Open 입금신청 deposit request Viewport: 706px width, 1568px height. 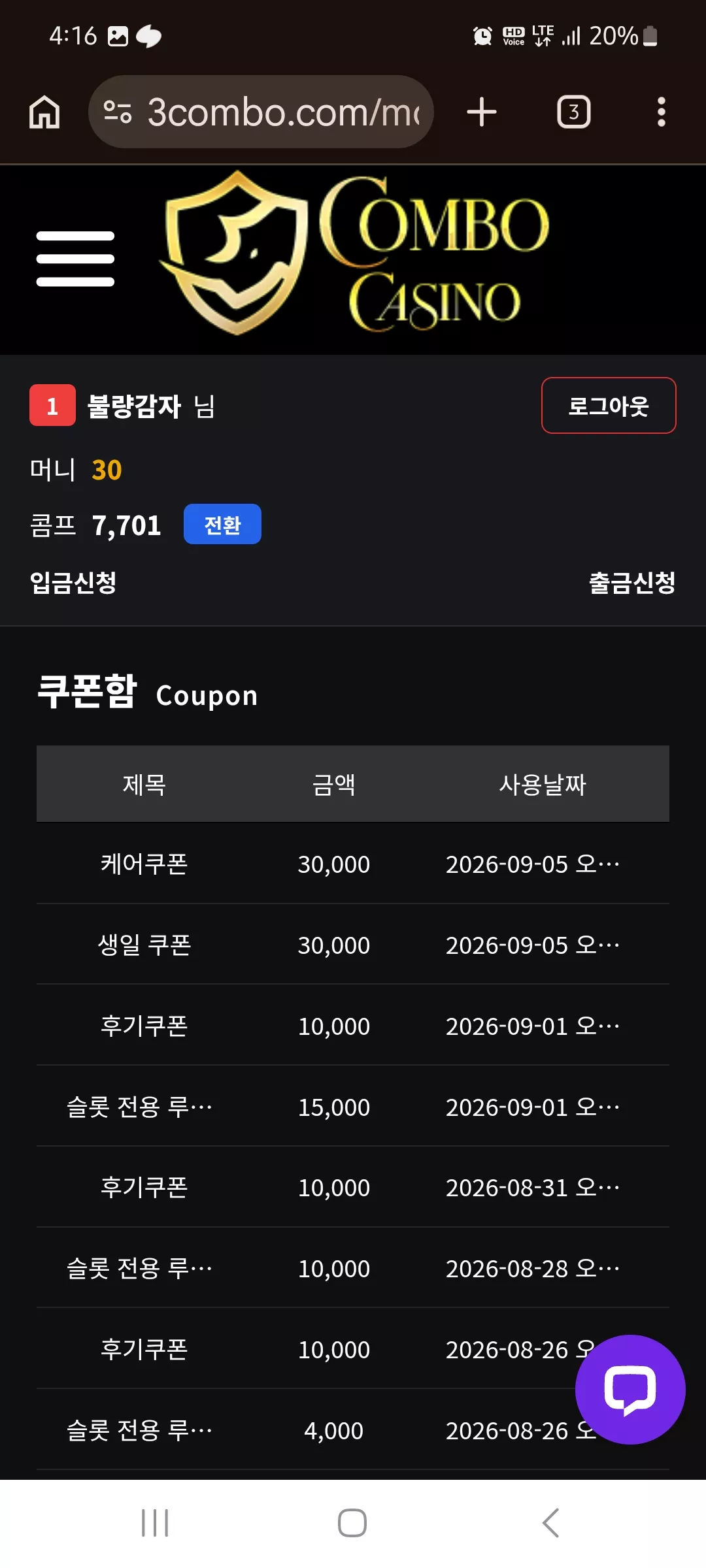click(x=73, y=583)
